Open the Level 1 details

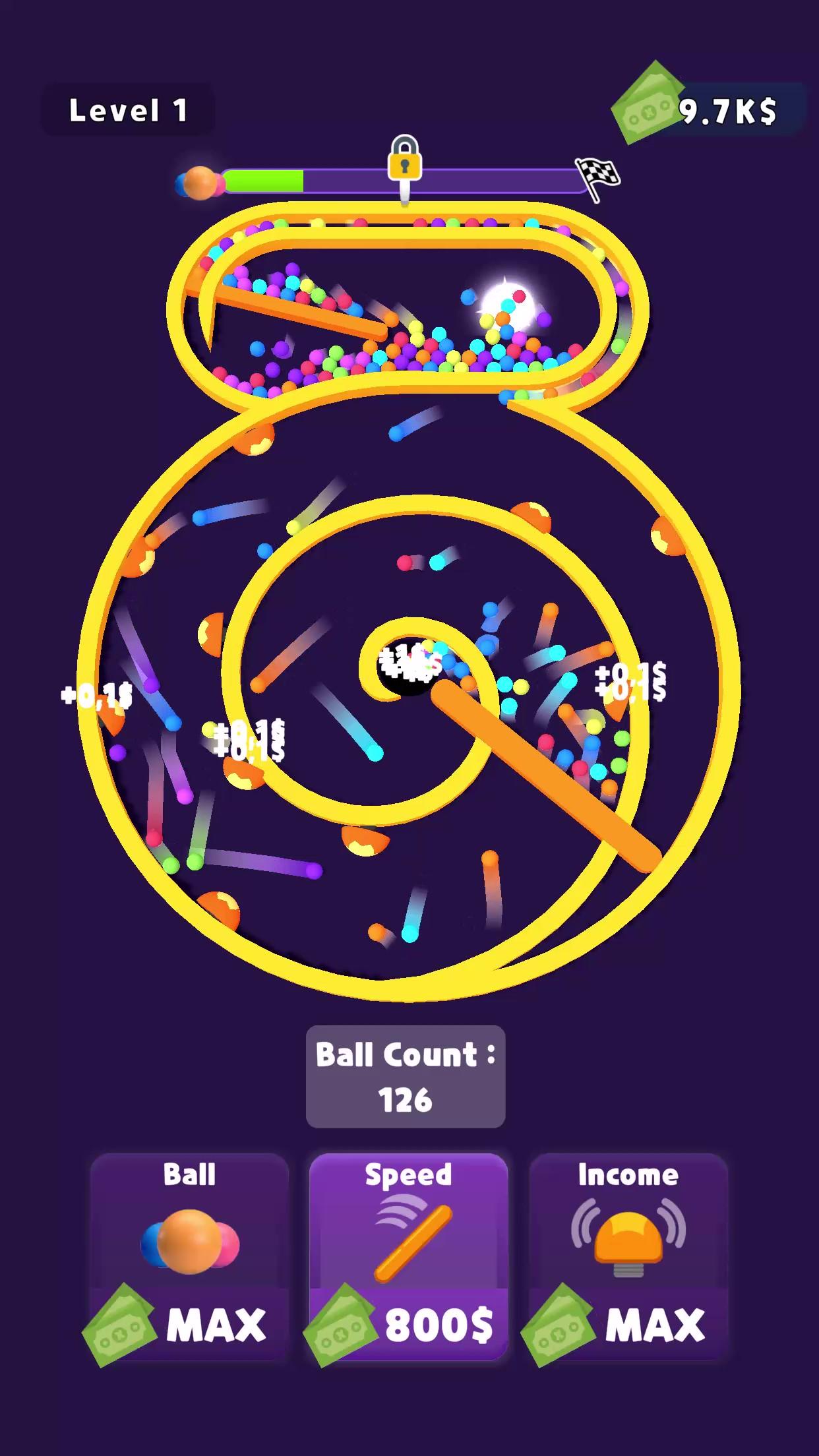(127, 109)
